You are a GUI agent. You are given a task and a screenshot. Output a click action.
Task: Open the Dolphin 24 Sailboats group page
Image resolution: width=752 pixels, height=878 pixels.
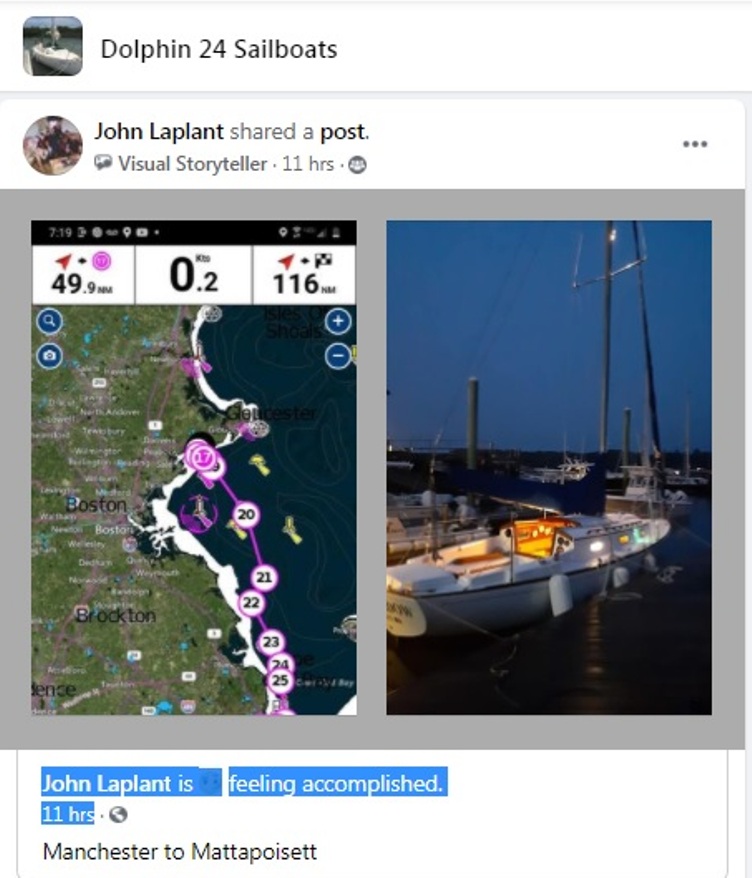coord(218,49)
